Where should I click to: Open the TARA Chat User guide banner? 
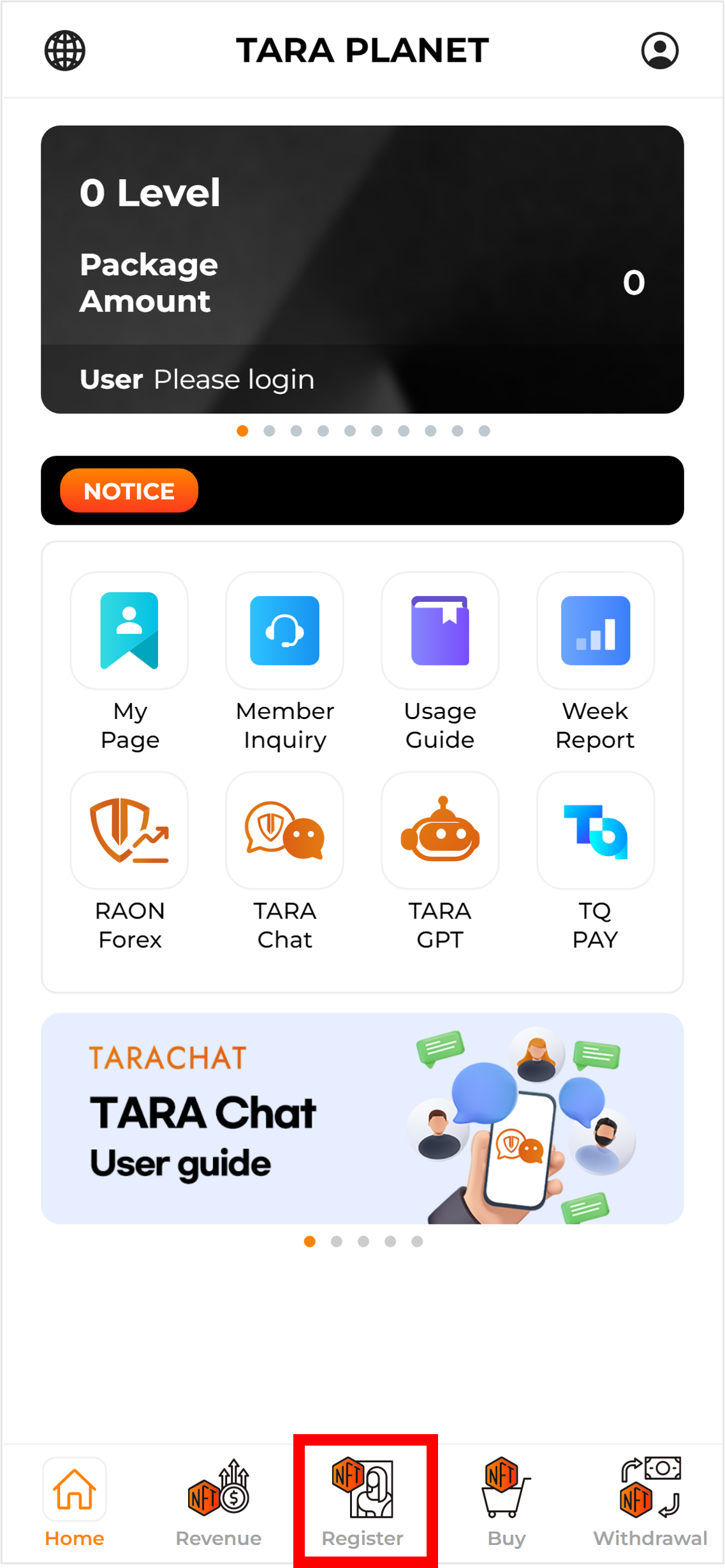[x=362, y=1118]
